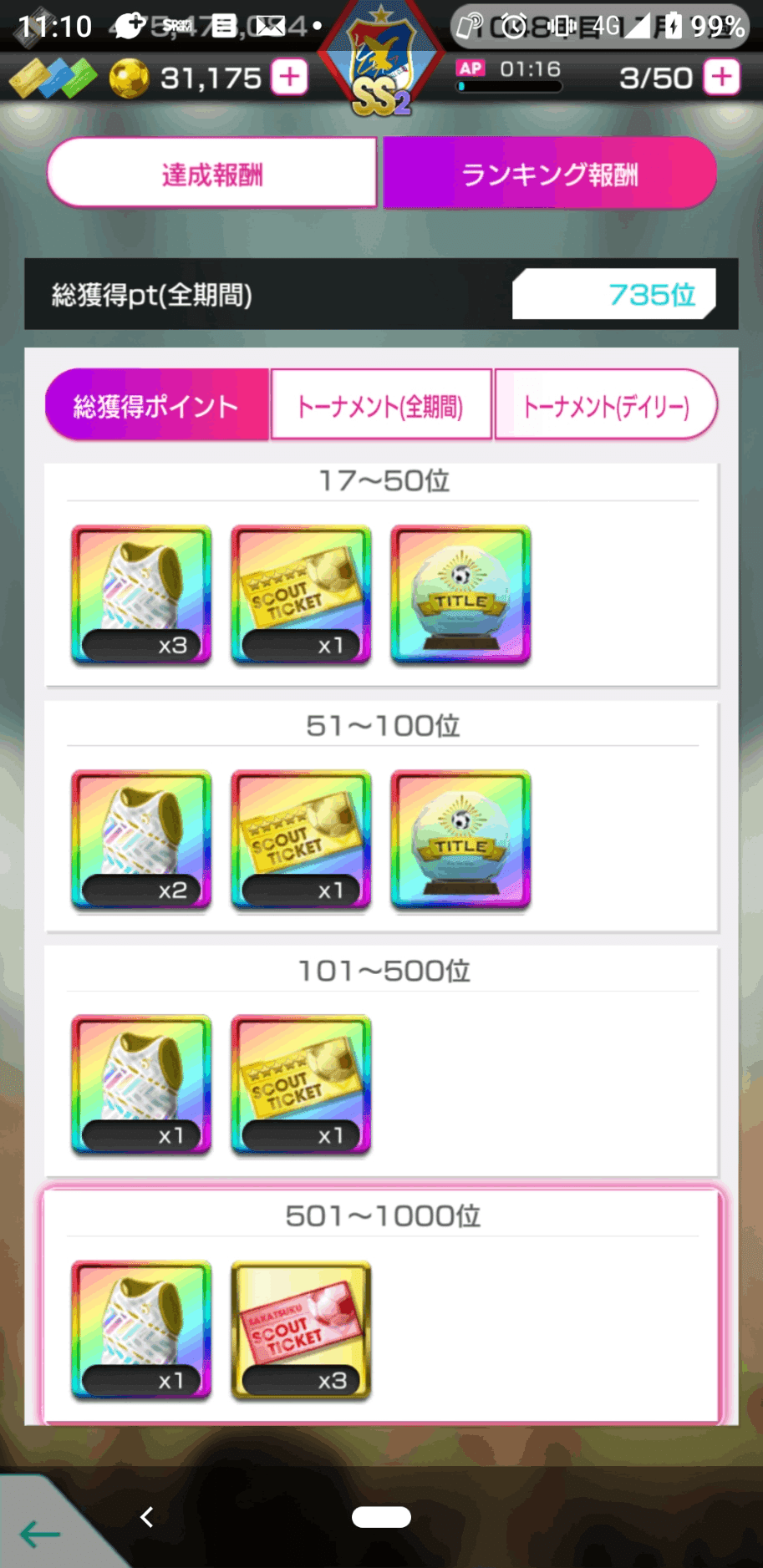This screenshot has width=763, height=1568.
Task: Add more coins with plus button
Action: click(x=290, y=78)
